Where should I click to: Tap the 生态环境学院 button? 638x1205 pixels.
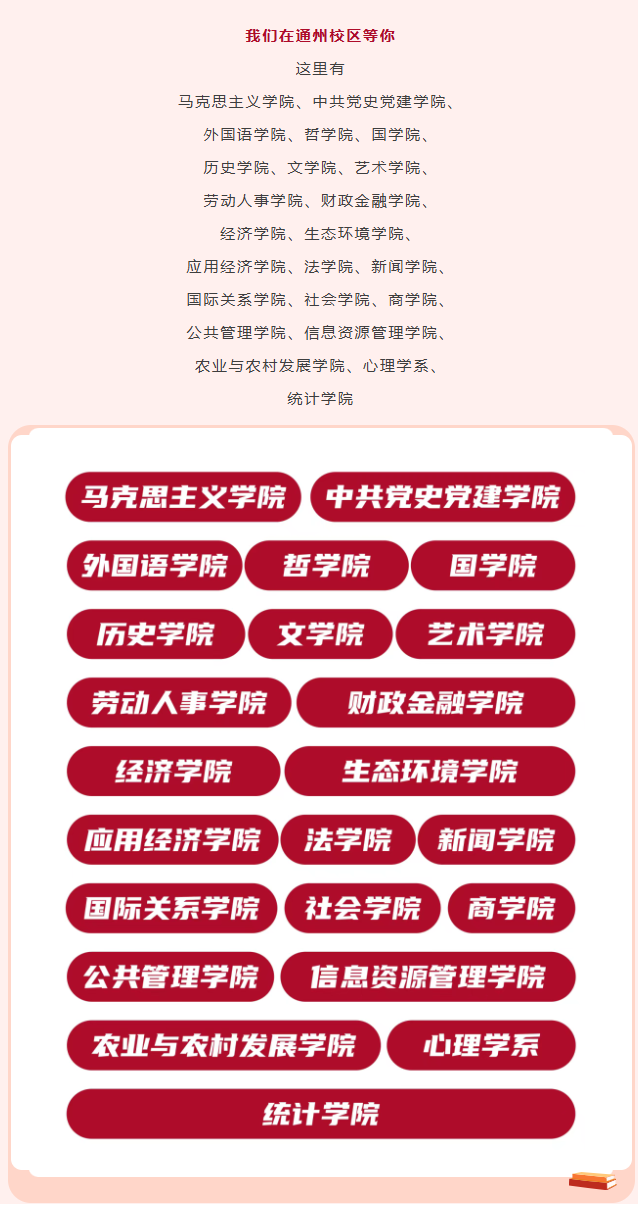(x=430, y=771)
